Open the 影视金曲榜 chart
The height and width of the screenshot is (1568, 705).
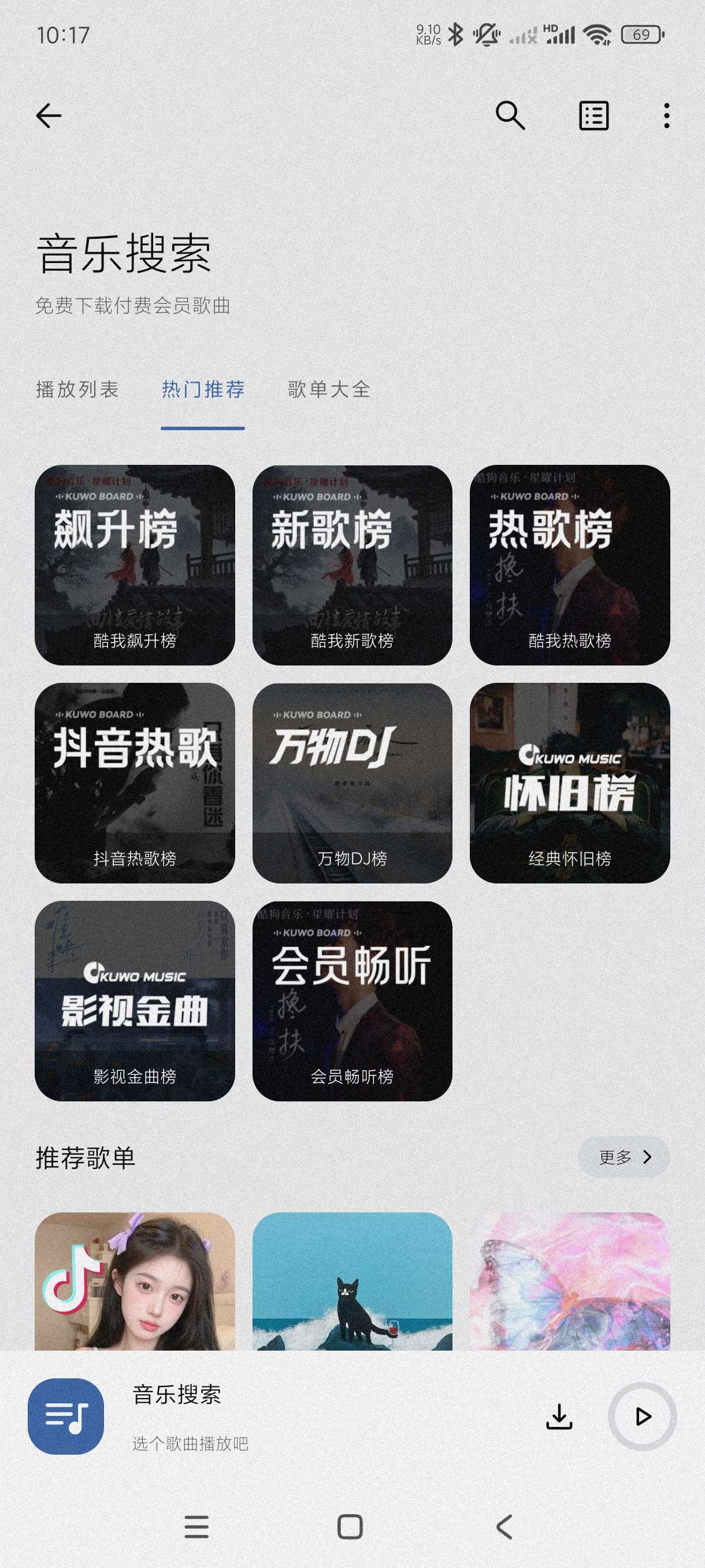[135, 1001]
